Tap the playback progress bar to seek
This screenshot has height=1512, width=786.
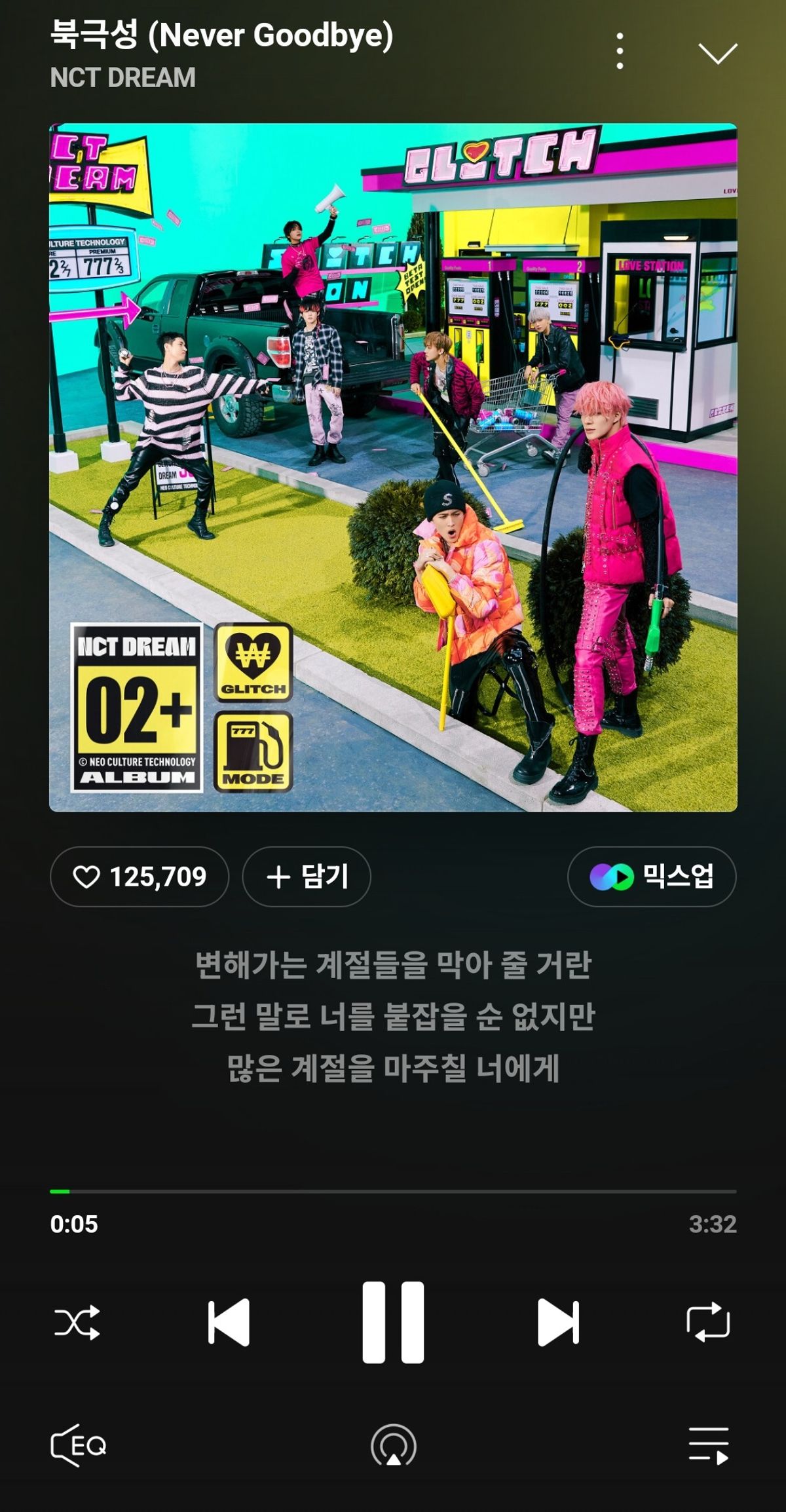click(x=393, y=1191)
